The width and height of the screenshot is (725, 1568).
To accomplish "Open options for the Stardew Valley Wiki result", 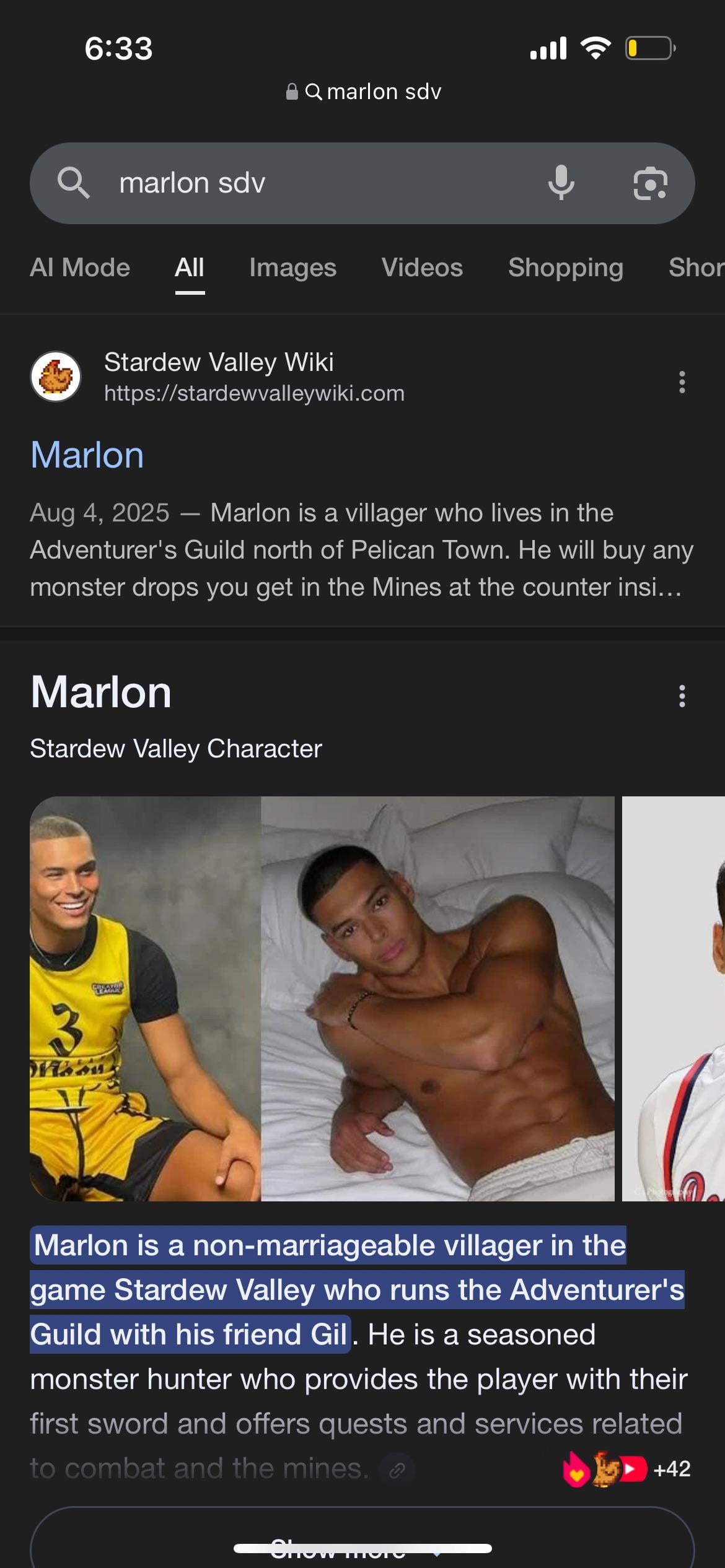I will (x=682, y=382).
